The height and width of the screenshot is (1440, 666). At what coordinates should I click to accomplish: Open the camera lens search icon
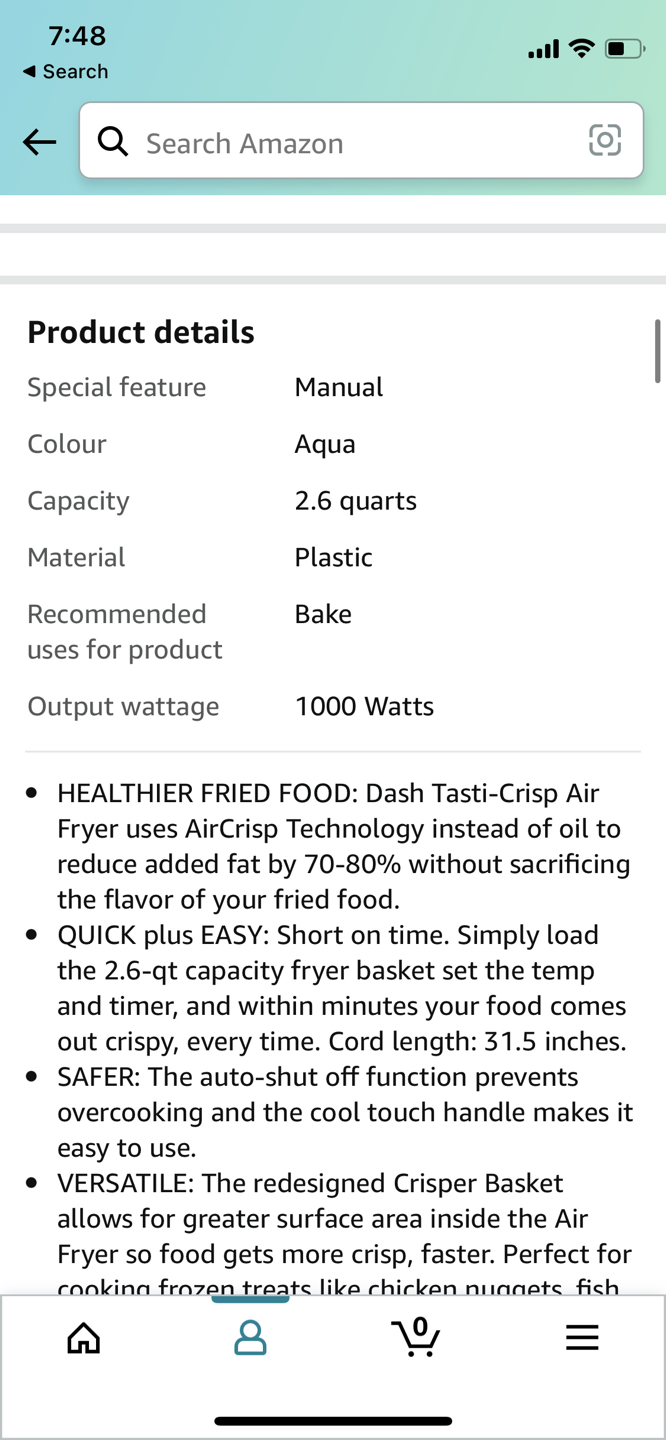[604, 141]
